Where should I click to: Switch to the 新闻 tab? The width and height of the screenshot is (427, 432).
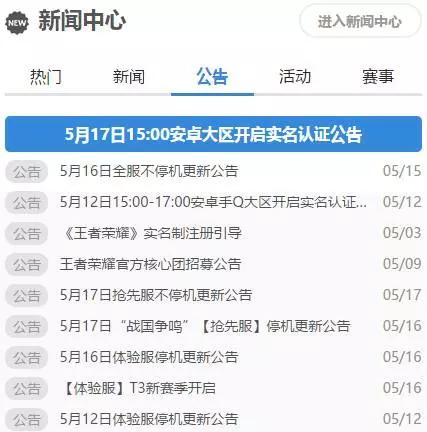coord(129,77)
